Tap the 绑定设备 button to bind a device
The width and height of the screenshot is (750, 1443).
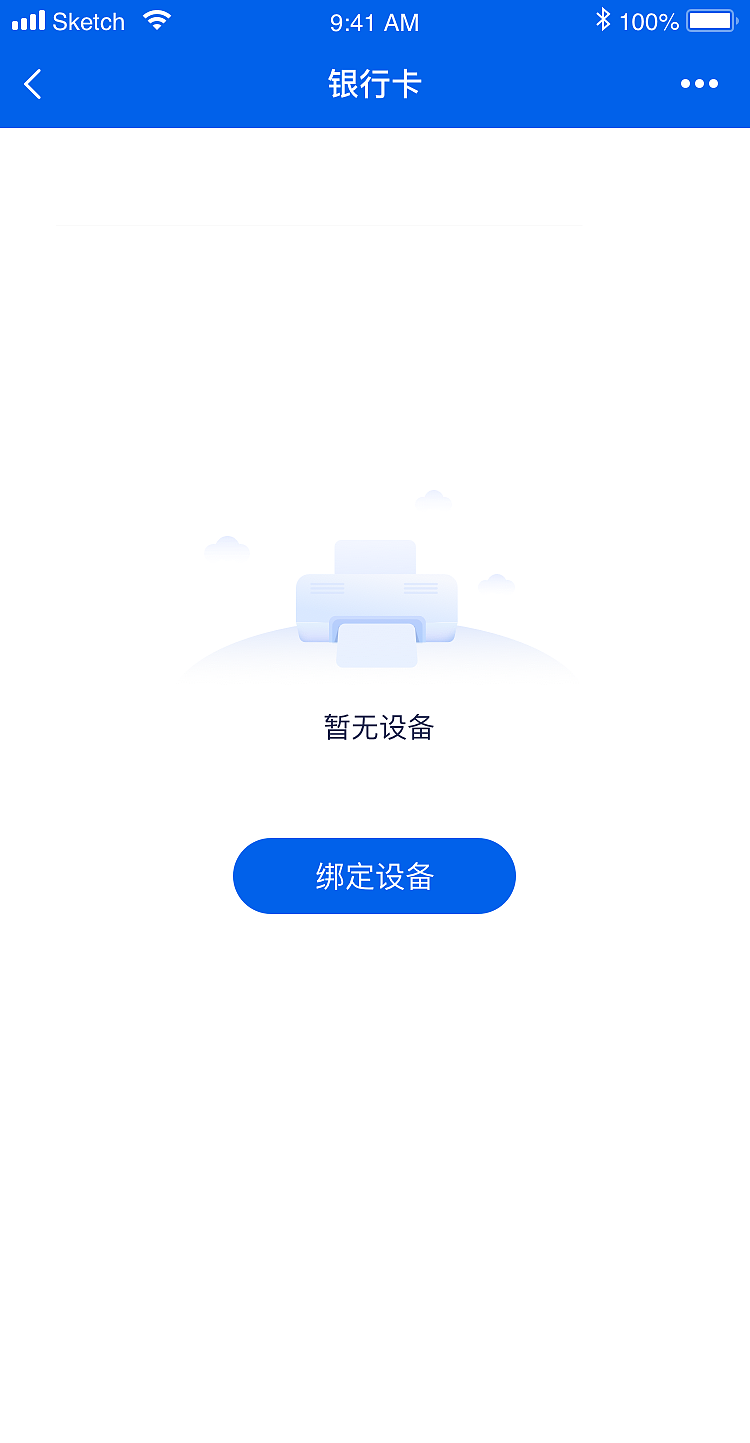click(x=375, y=875)
